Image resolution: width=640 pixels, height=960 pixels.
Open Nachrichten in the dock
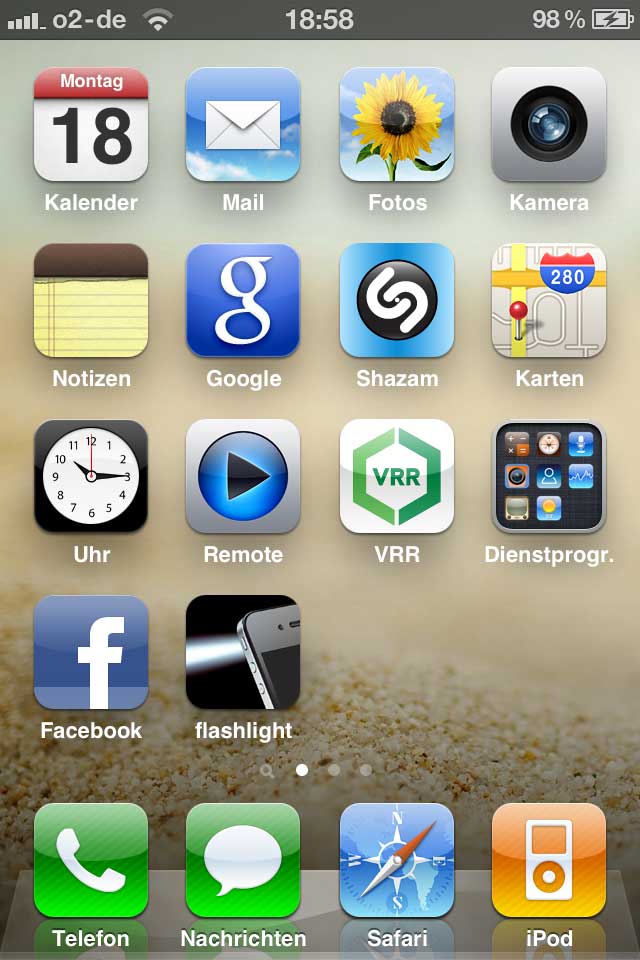243,861
